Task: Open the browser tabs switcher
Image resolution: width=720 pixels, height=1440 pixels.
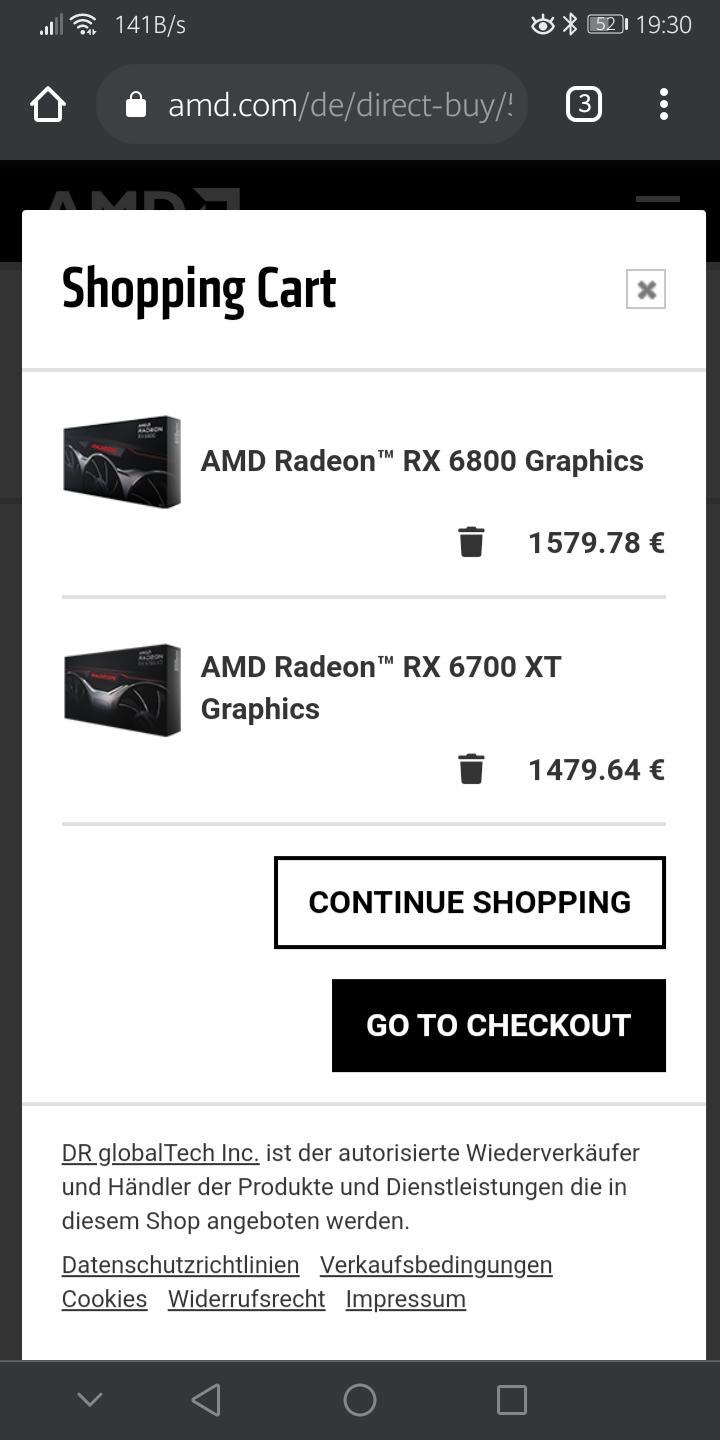Action: click(x=584, y=104)
